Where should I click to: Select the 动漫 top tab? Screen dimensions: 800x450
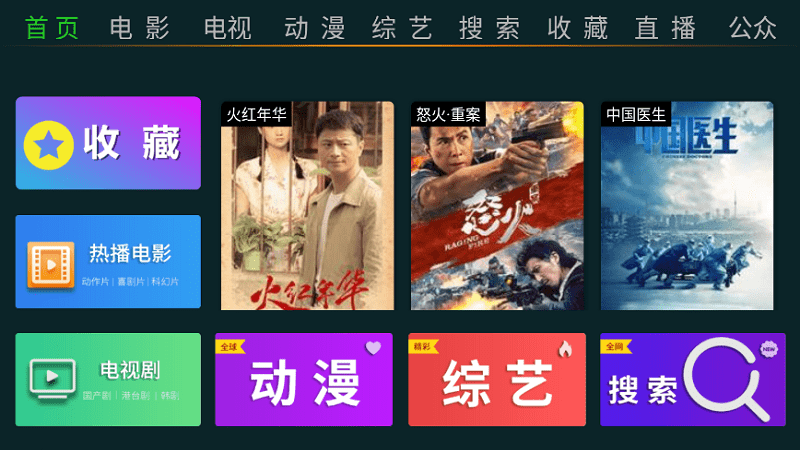(x=314, y=28)
